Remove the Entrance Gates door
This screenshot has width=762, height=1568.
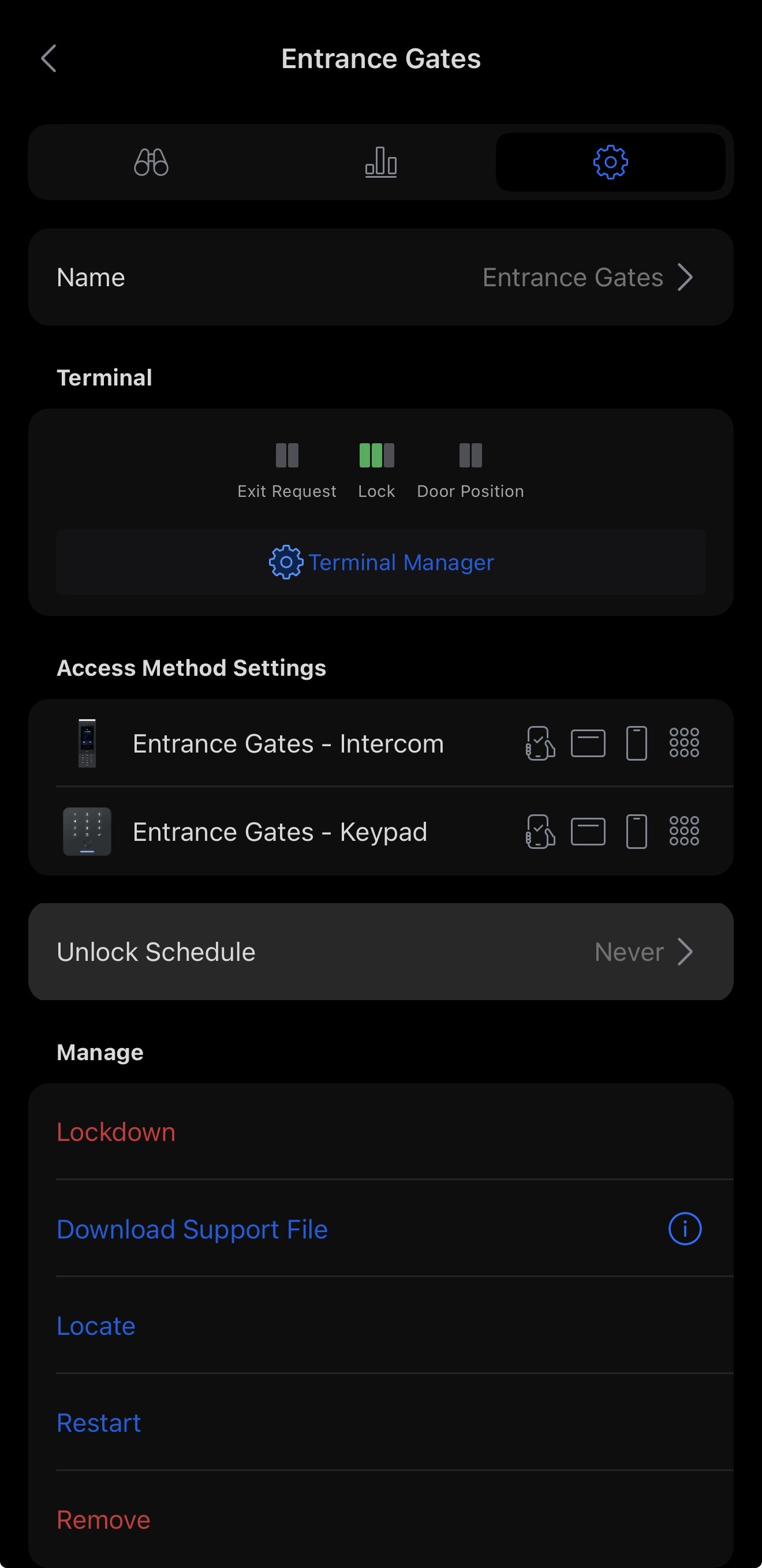[103, 1520]
